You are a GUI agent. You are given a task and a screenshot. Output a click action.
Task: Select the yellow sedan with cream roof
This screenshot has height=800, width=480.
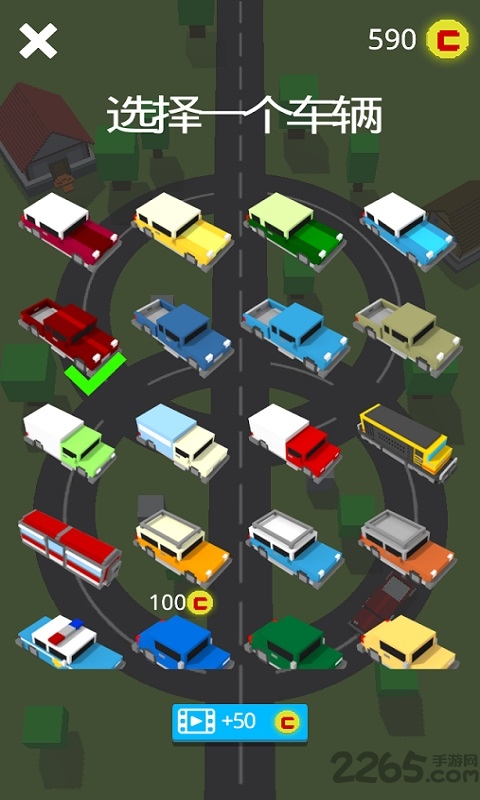pyautogui.click(x=183, y=231)
